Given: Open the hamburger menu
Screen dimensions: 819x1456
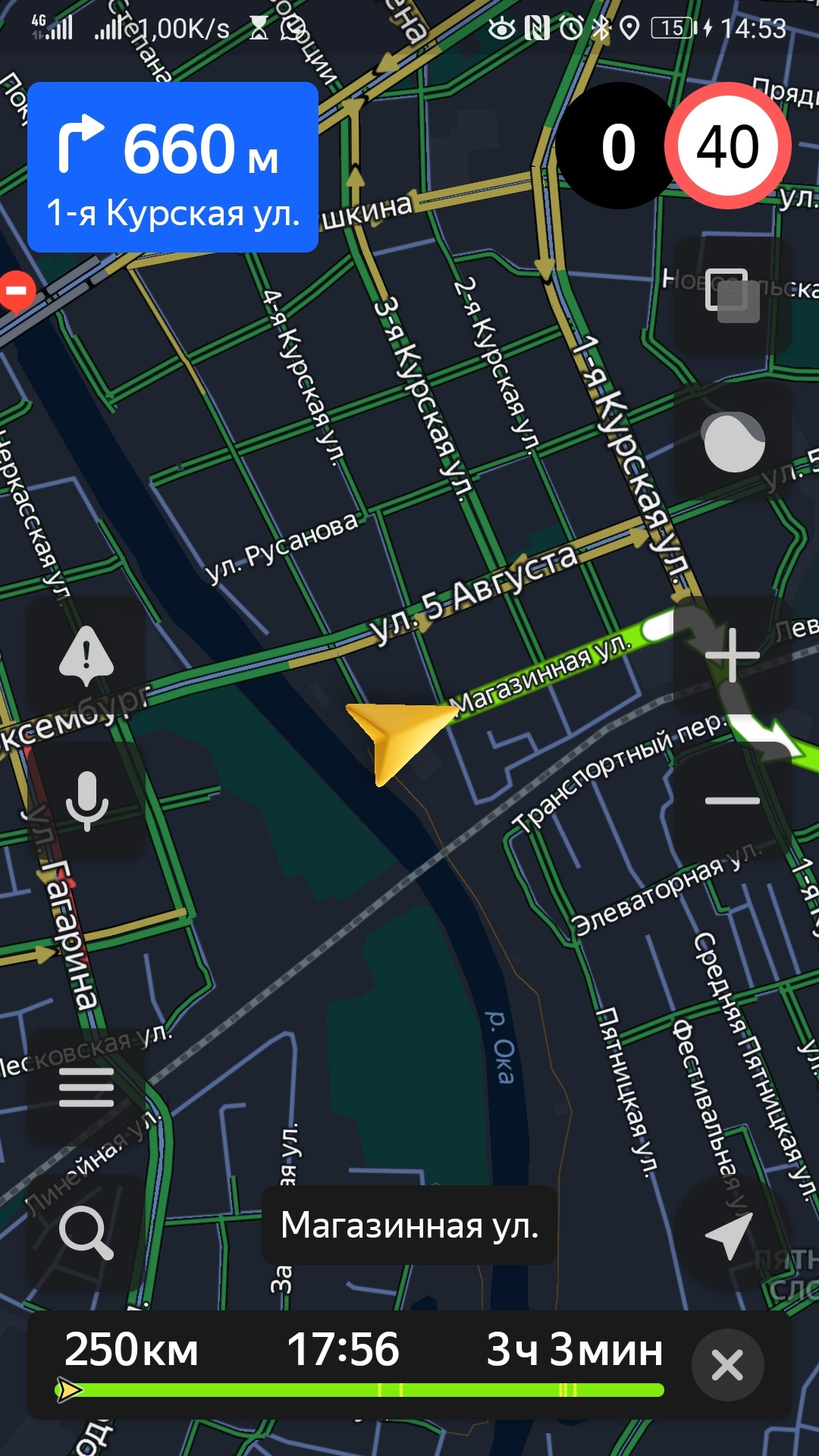Looking at the screenshot, I should point(86,1087).
